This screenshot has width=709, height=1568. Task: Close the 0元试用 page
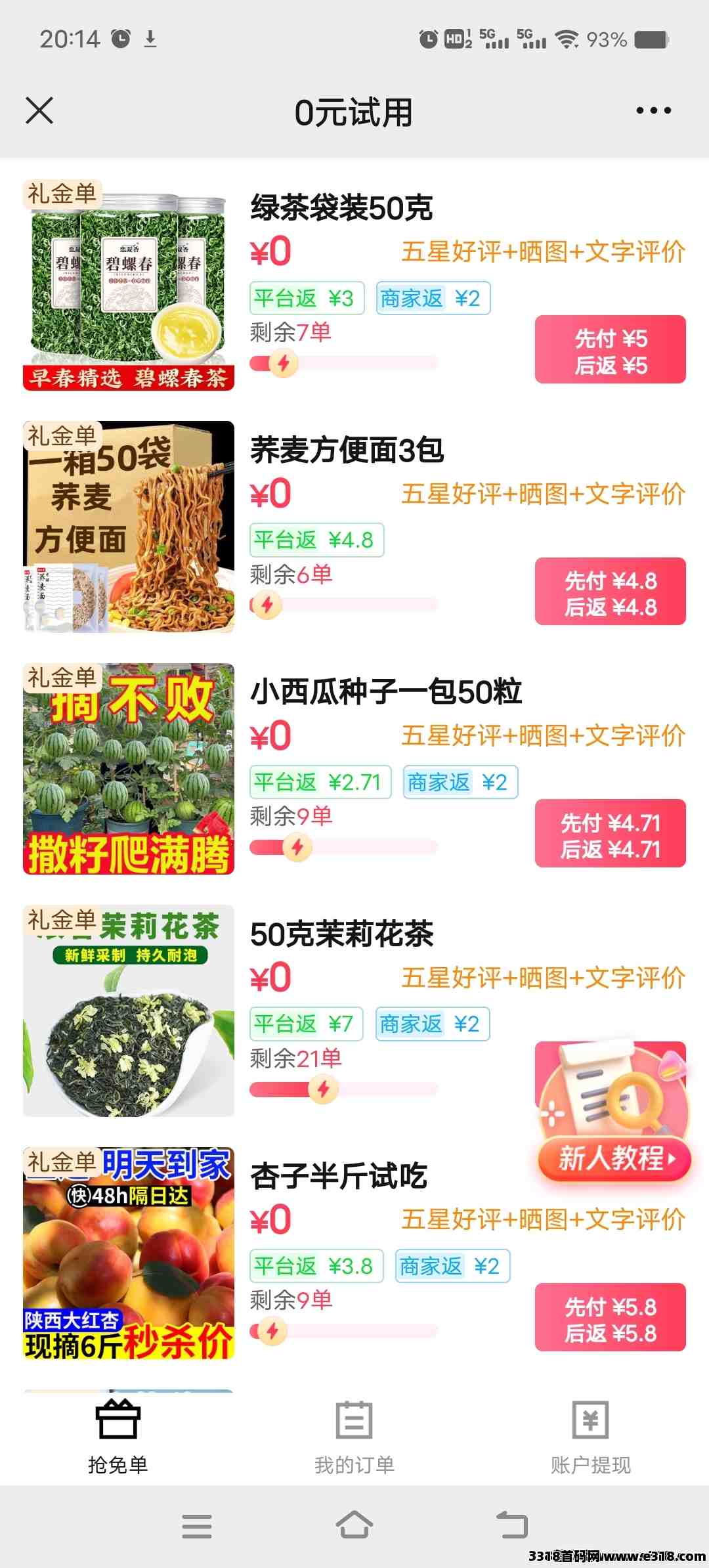pyautogui.click(x=39, y=110)
